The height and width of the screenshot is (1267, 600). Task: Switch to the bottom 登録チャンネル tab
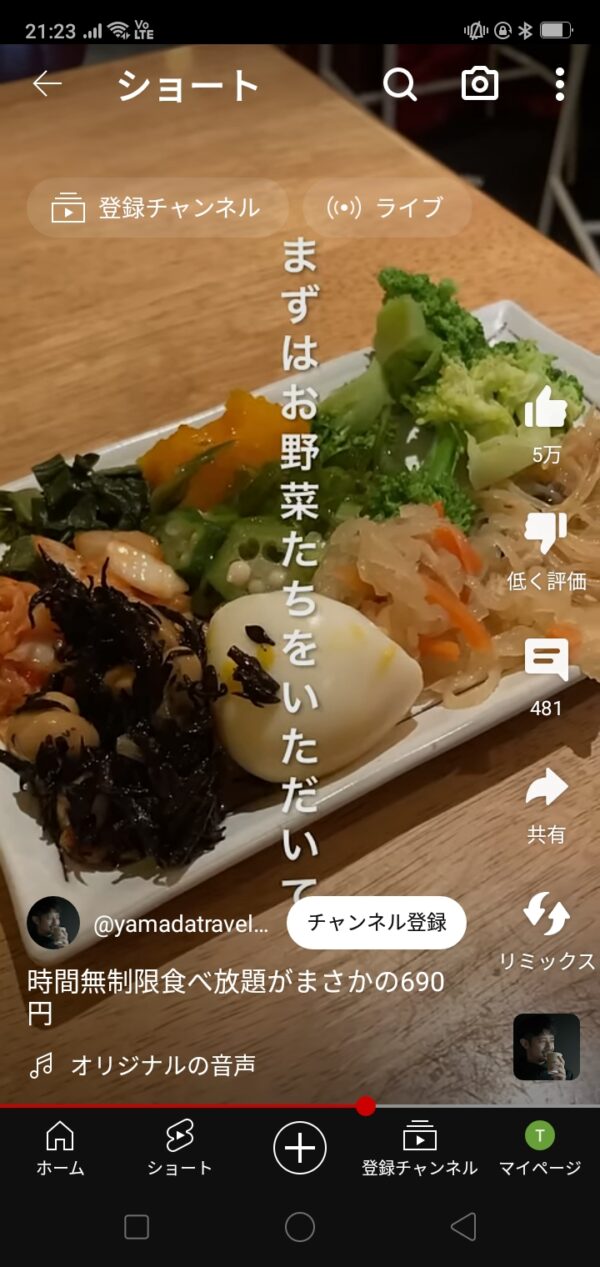tap(420, 1148)
